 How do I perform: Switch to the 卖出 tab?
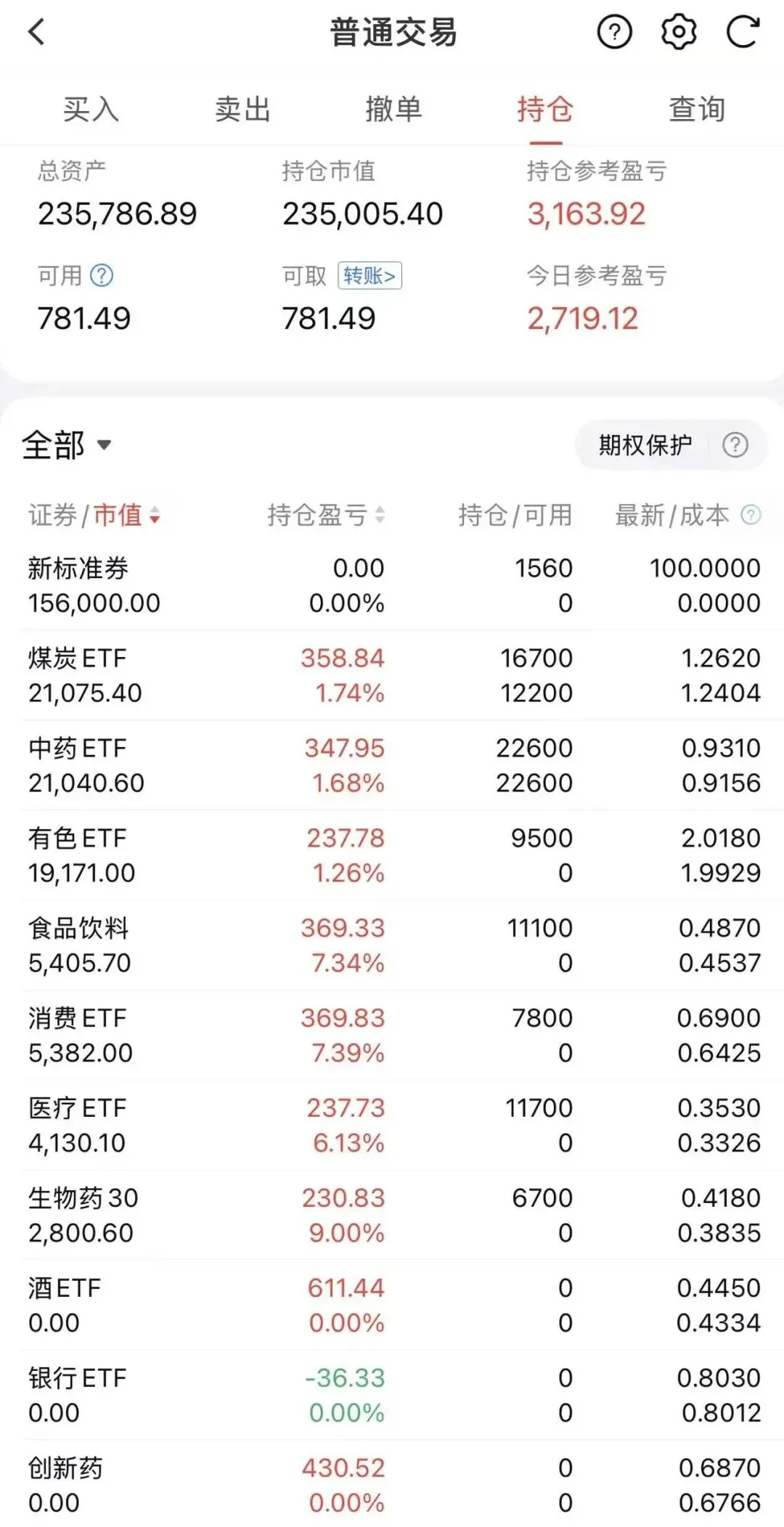[x=242, y=110]
